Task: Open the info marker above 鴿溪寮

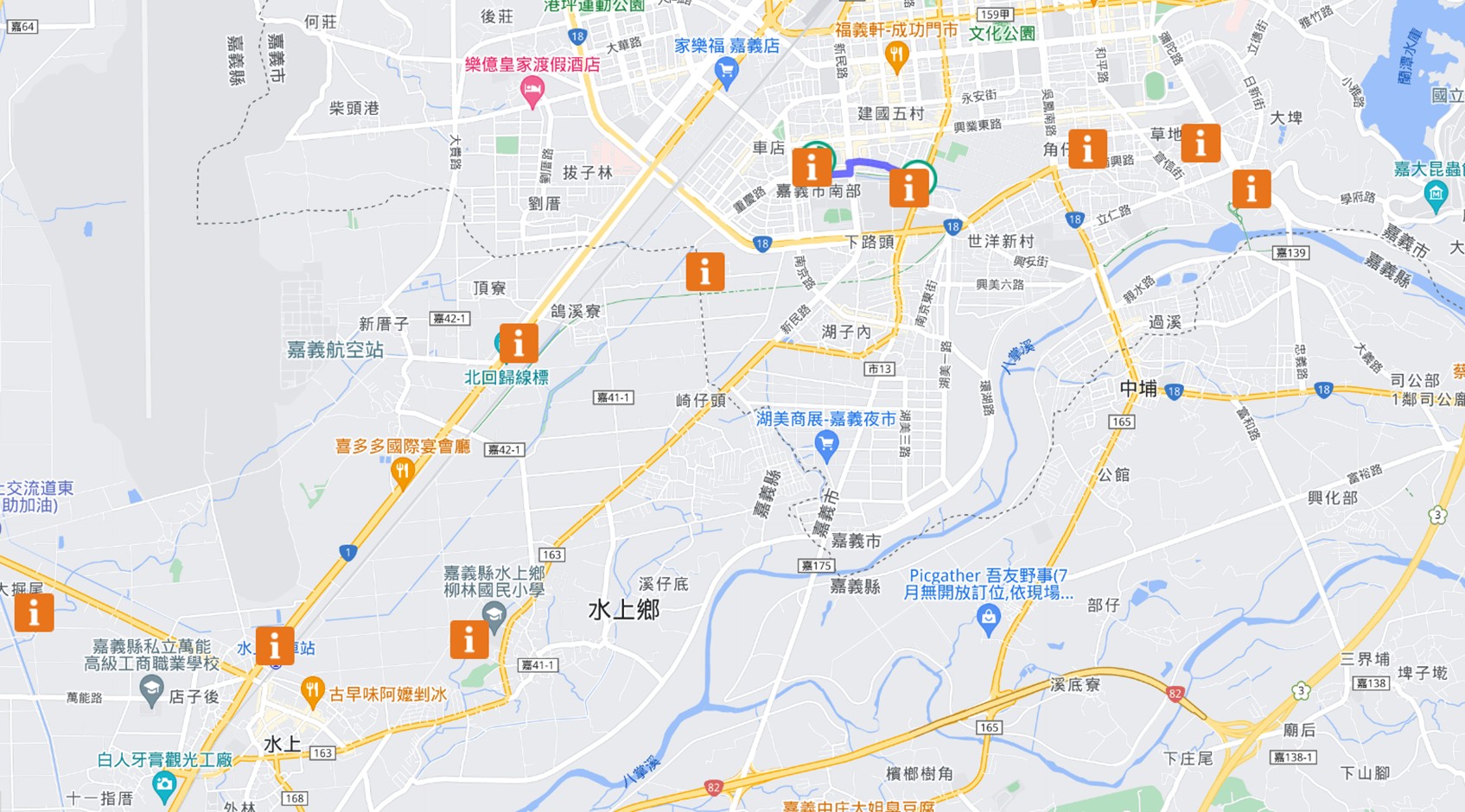Action: [x=705, y=271]
